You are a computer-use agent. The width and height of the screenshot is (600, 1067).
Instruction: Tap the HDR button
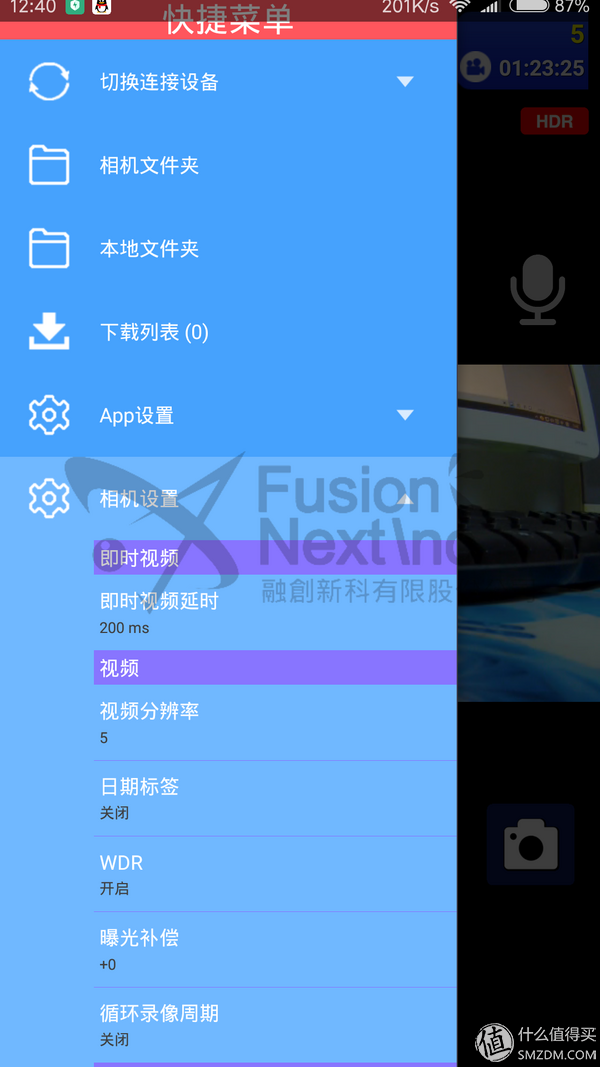click(554, 122)
